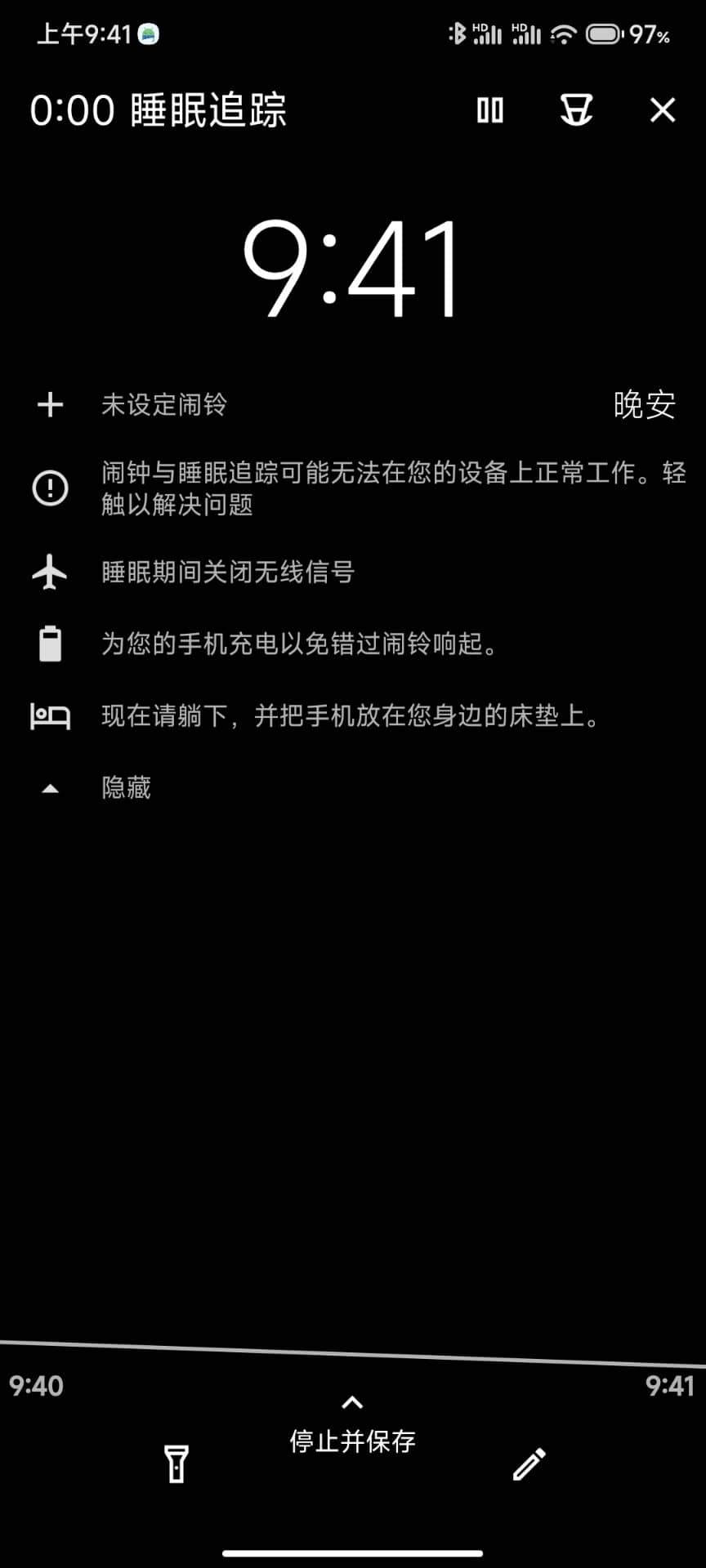The image size is (706, 1568).
Task: Open the pencil edit icon
Action: point(529,1464)
